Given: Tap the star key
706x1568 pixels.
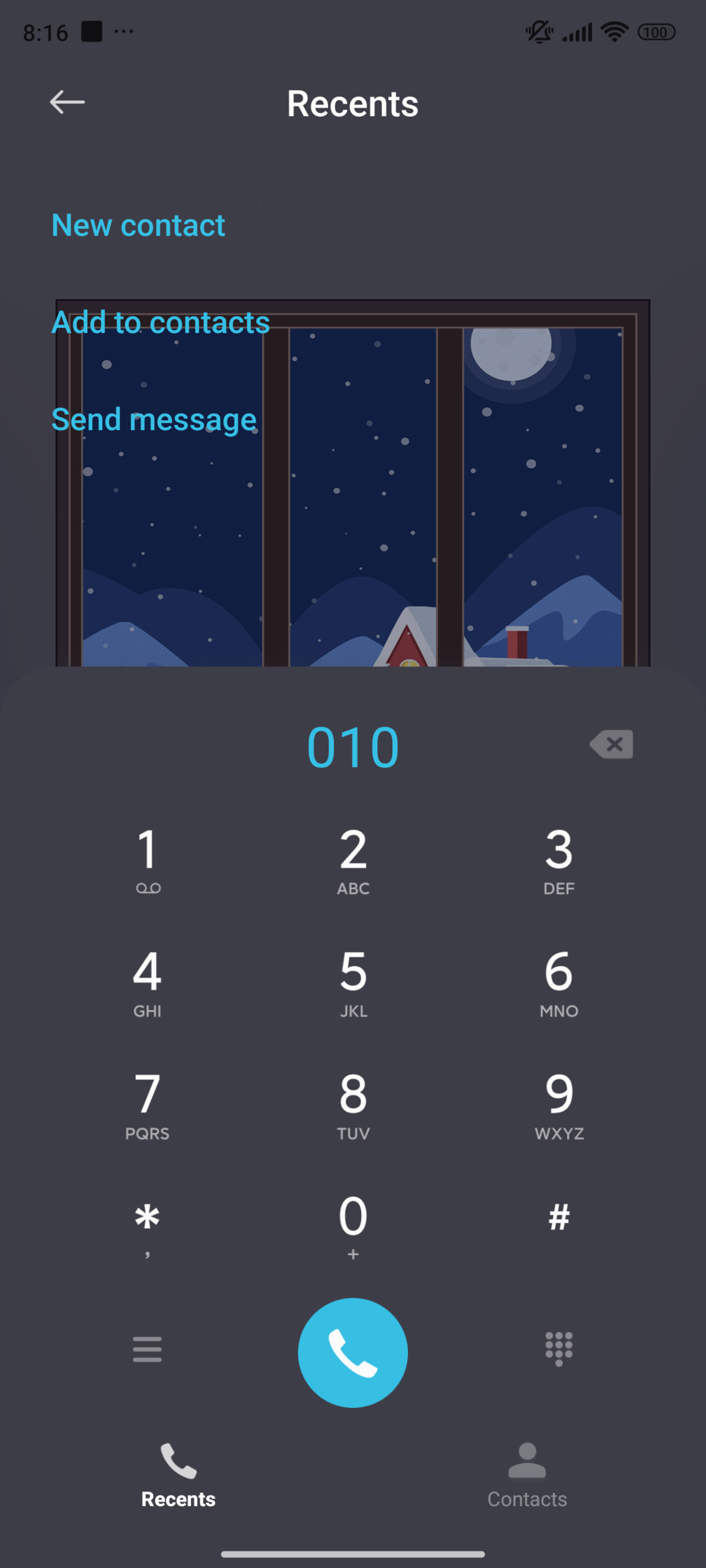Looking at the screenshot, I should coord(148,1227).
